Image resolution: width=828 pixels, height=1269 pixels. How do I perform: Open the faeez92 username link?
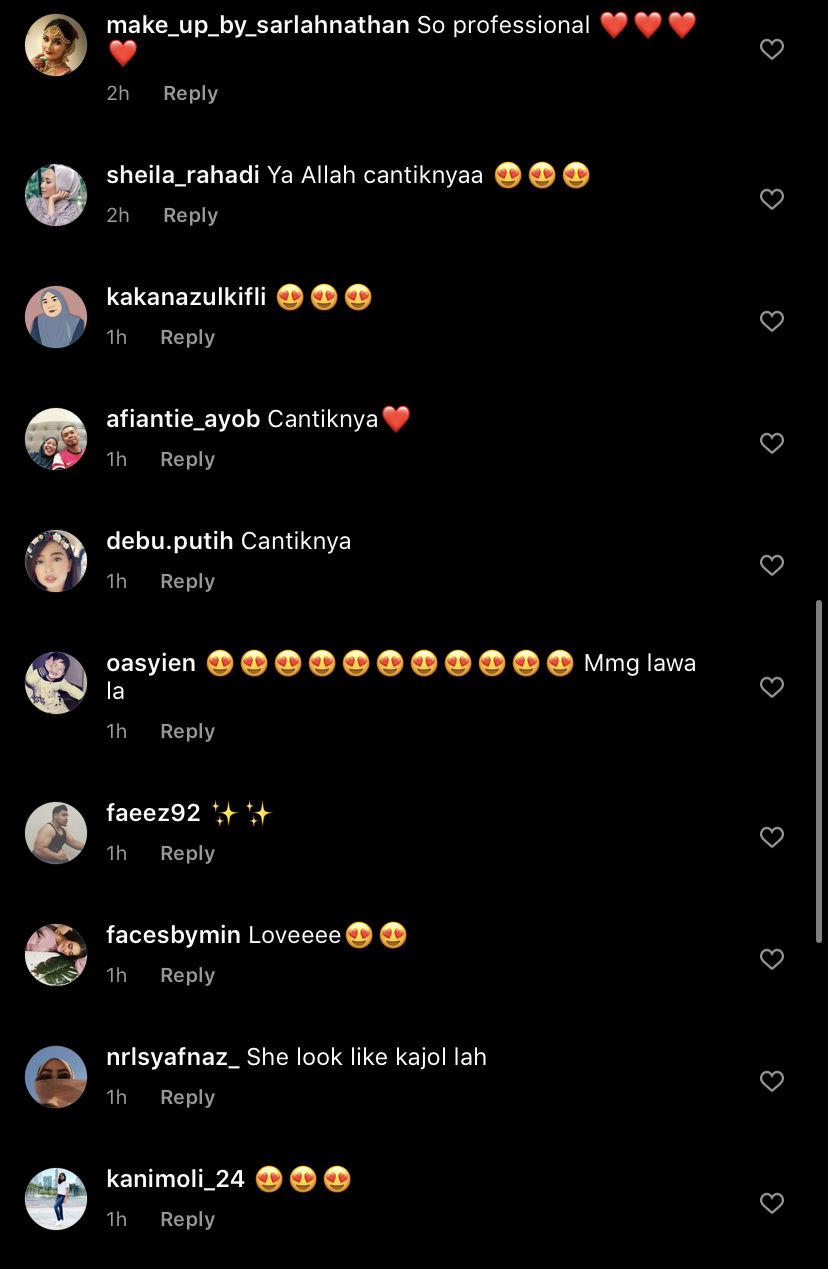153,813
